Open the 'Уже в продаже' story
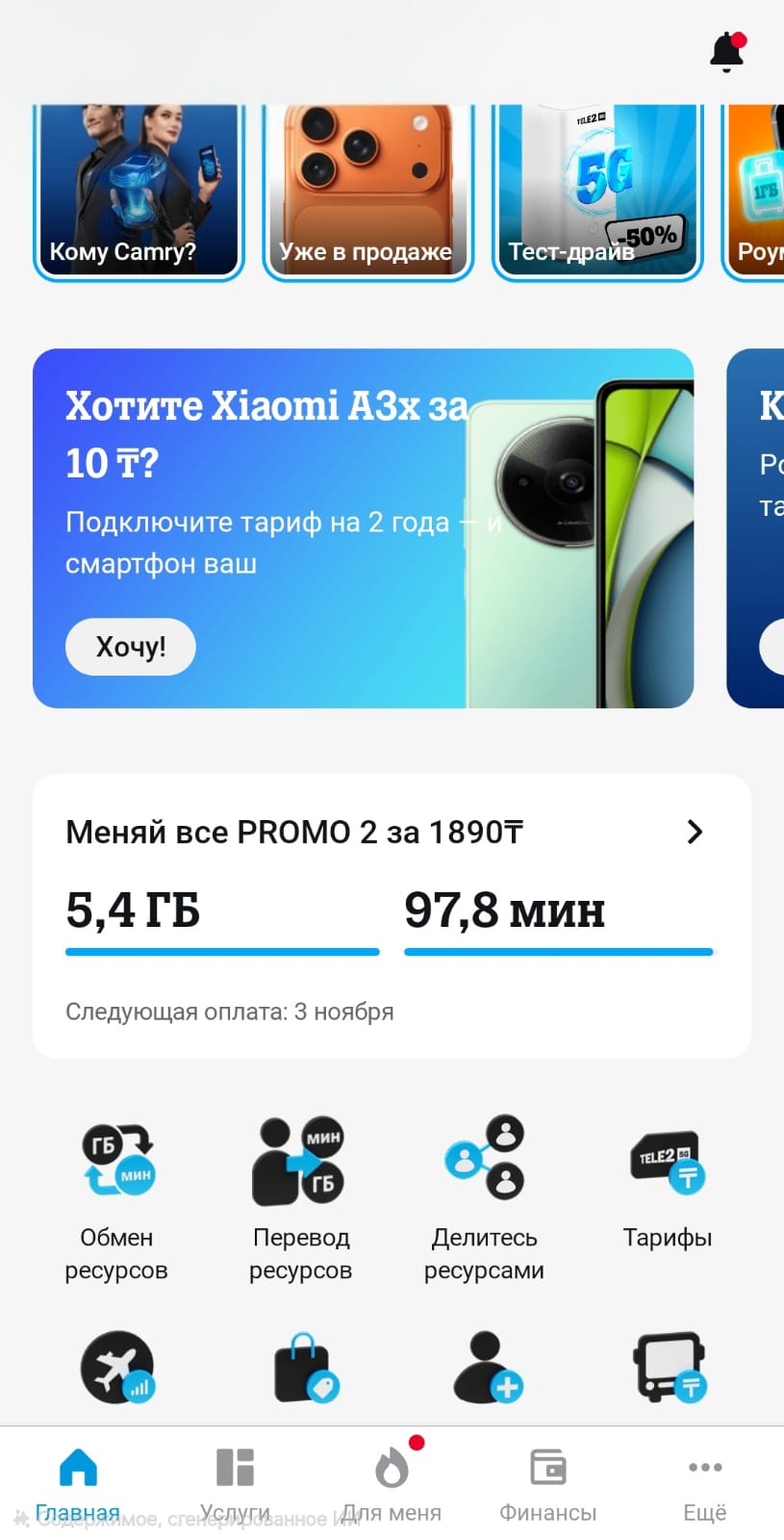 pyautogui.click(x=367, y=191)
